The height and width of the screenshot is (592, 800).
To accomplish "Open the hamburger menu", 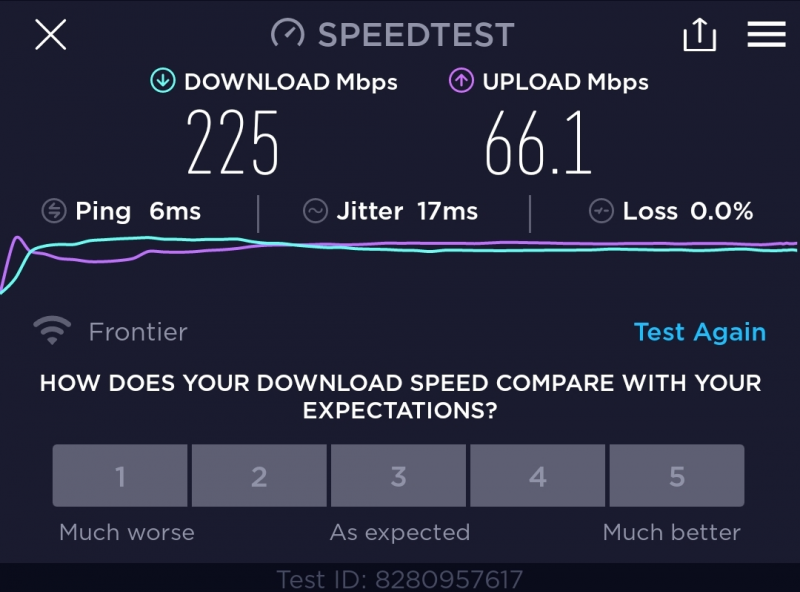I will (x=766, y=35).
